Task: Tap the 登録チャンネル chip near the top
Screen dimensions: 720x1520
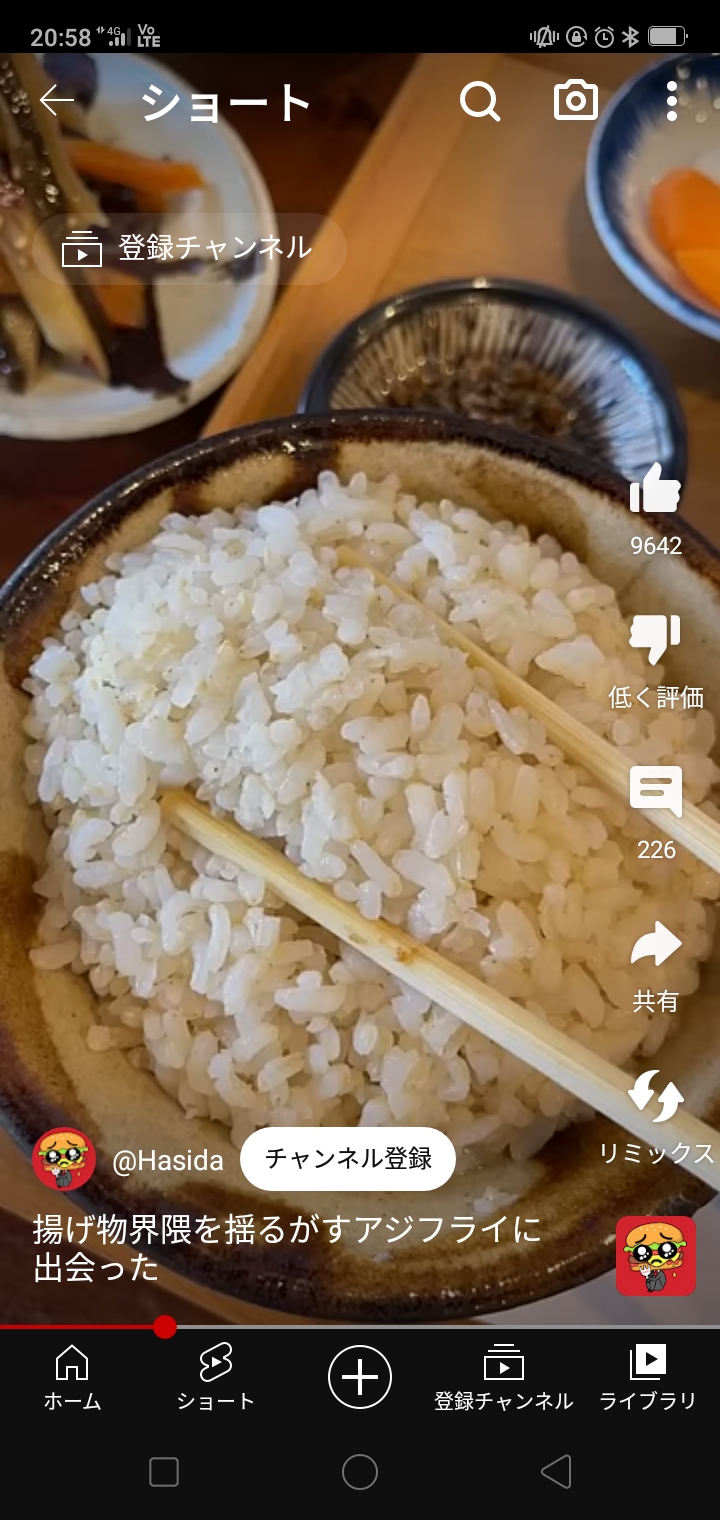Action: tap(189, 248)
